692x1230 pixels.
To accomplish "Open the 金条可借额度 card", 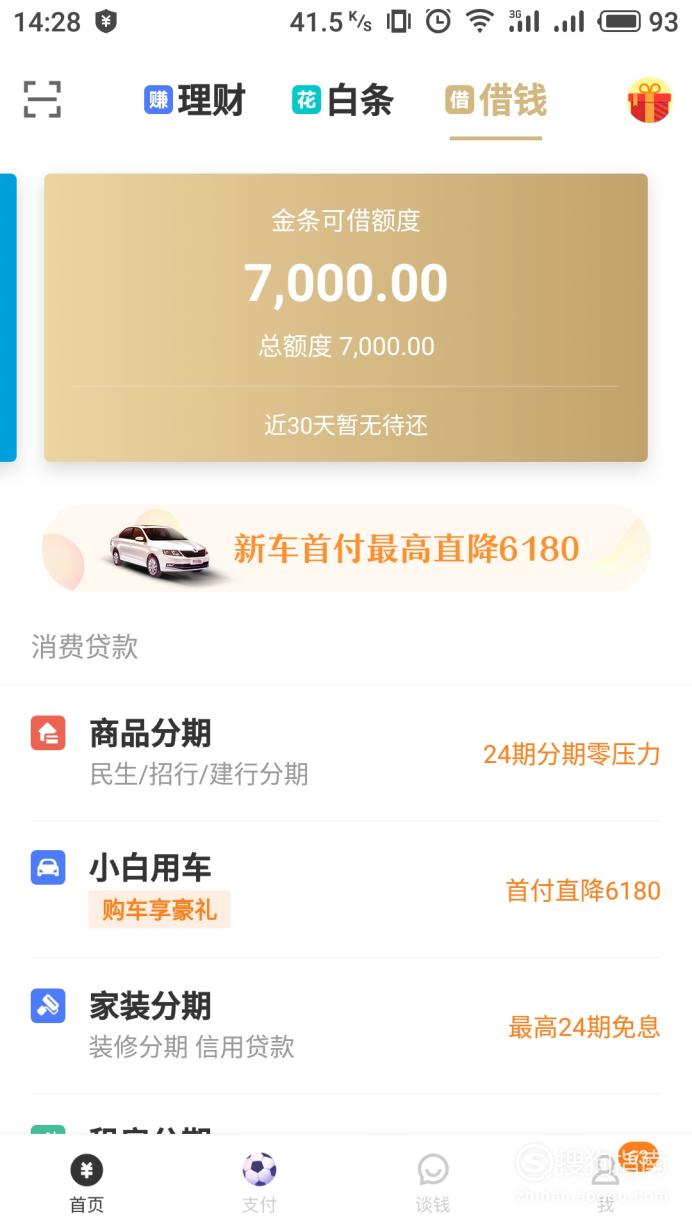I will 346,318.
